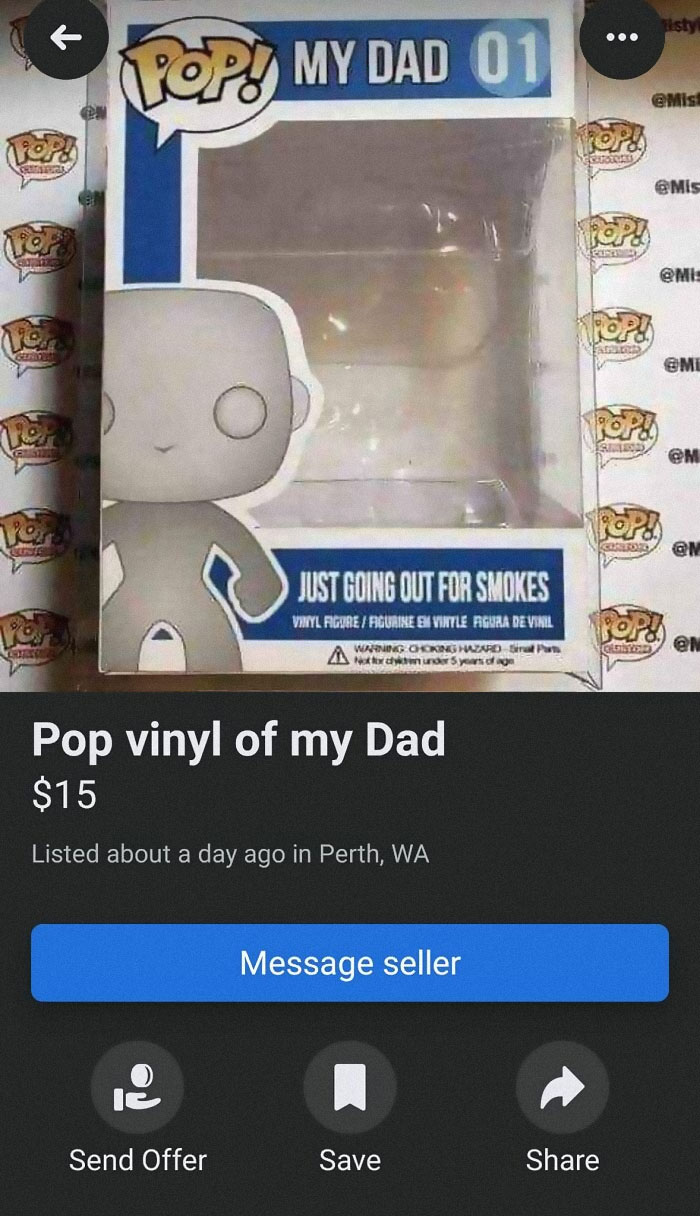Share this Marketplace listing

(562, 1087)
